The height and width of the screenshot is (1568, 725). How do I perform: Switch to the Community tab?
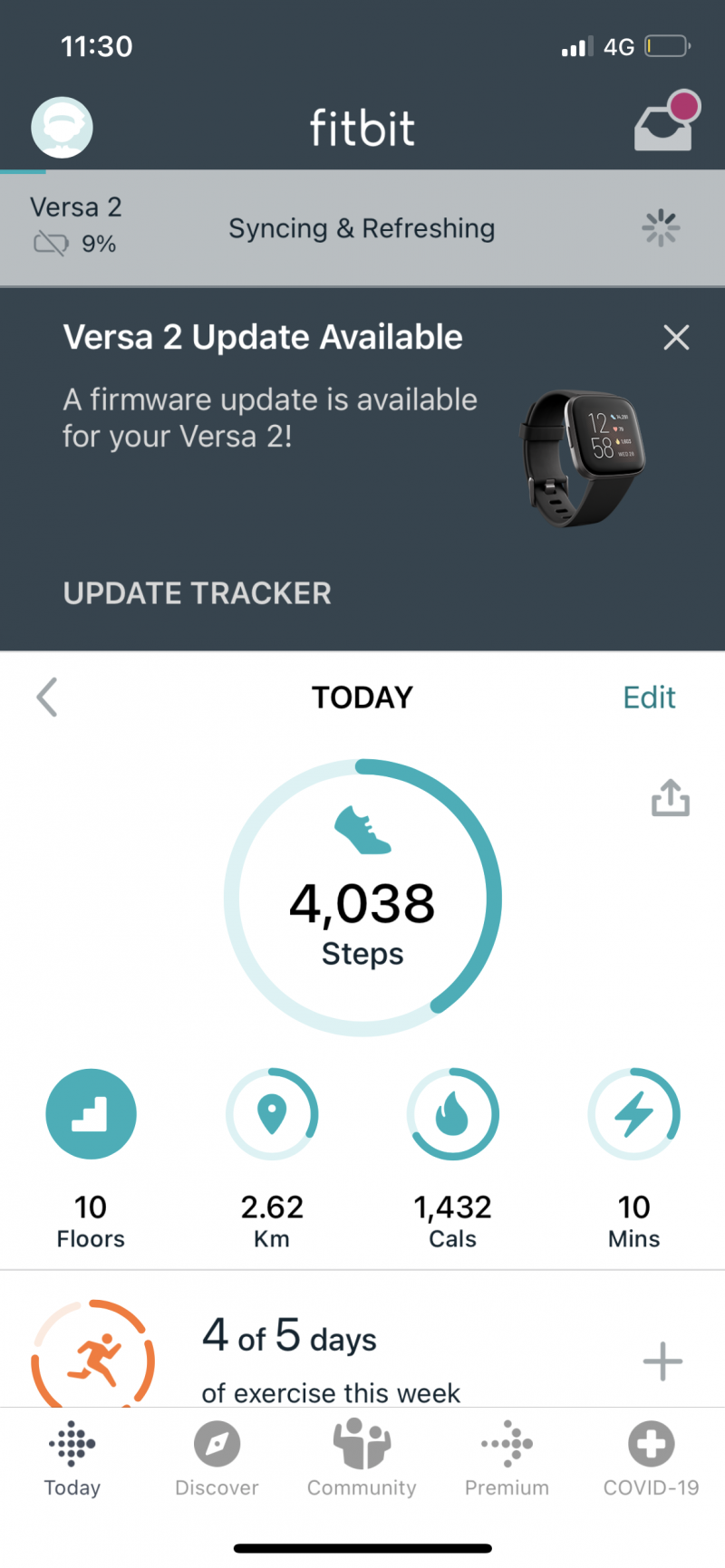click(x=362, y=1459)
